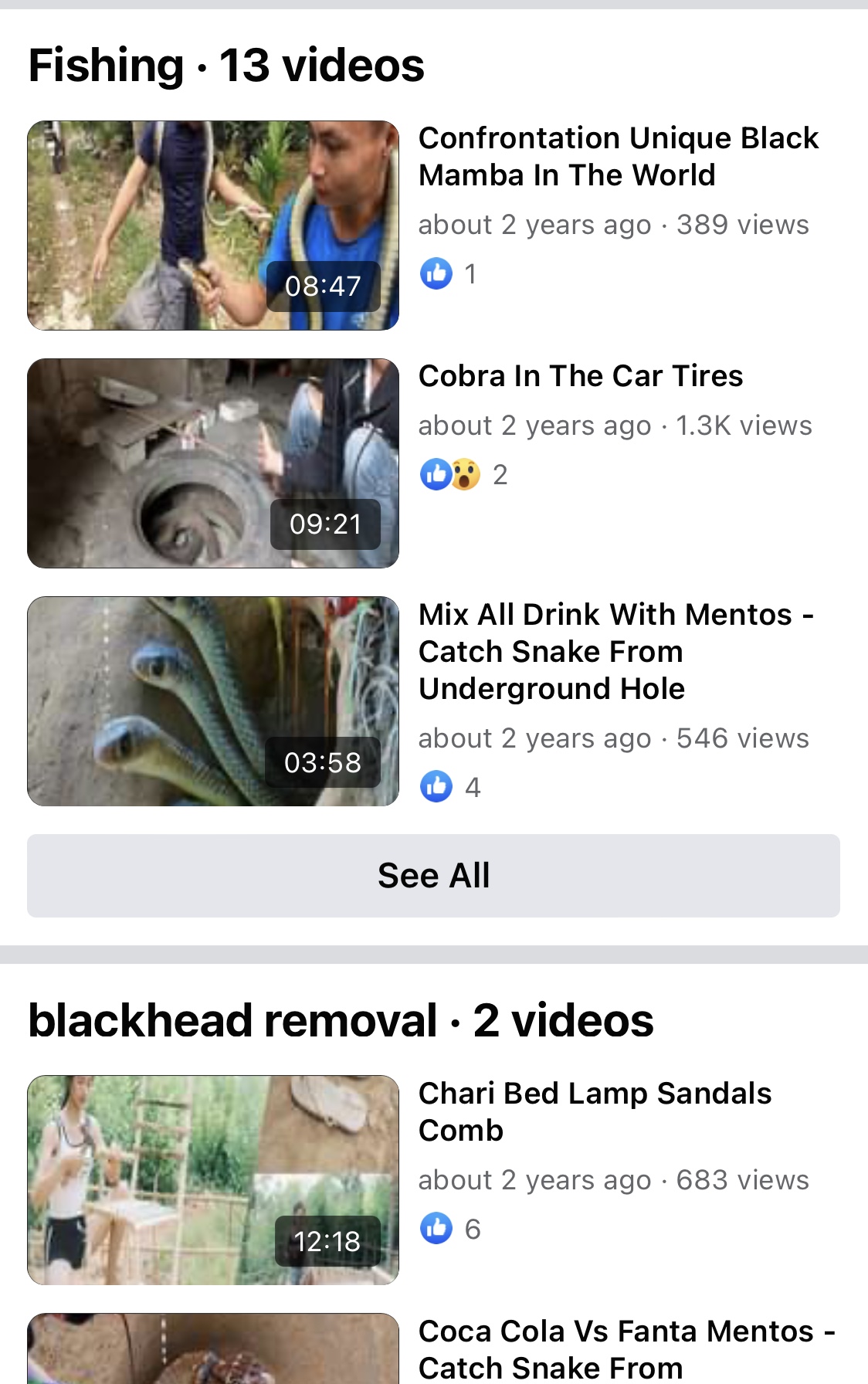
Task: Open the Cobra In The Car Tires video
Action: point(213,463)
